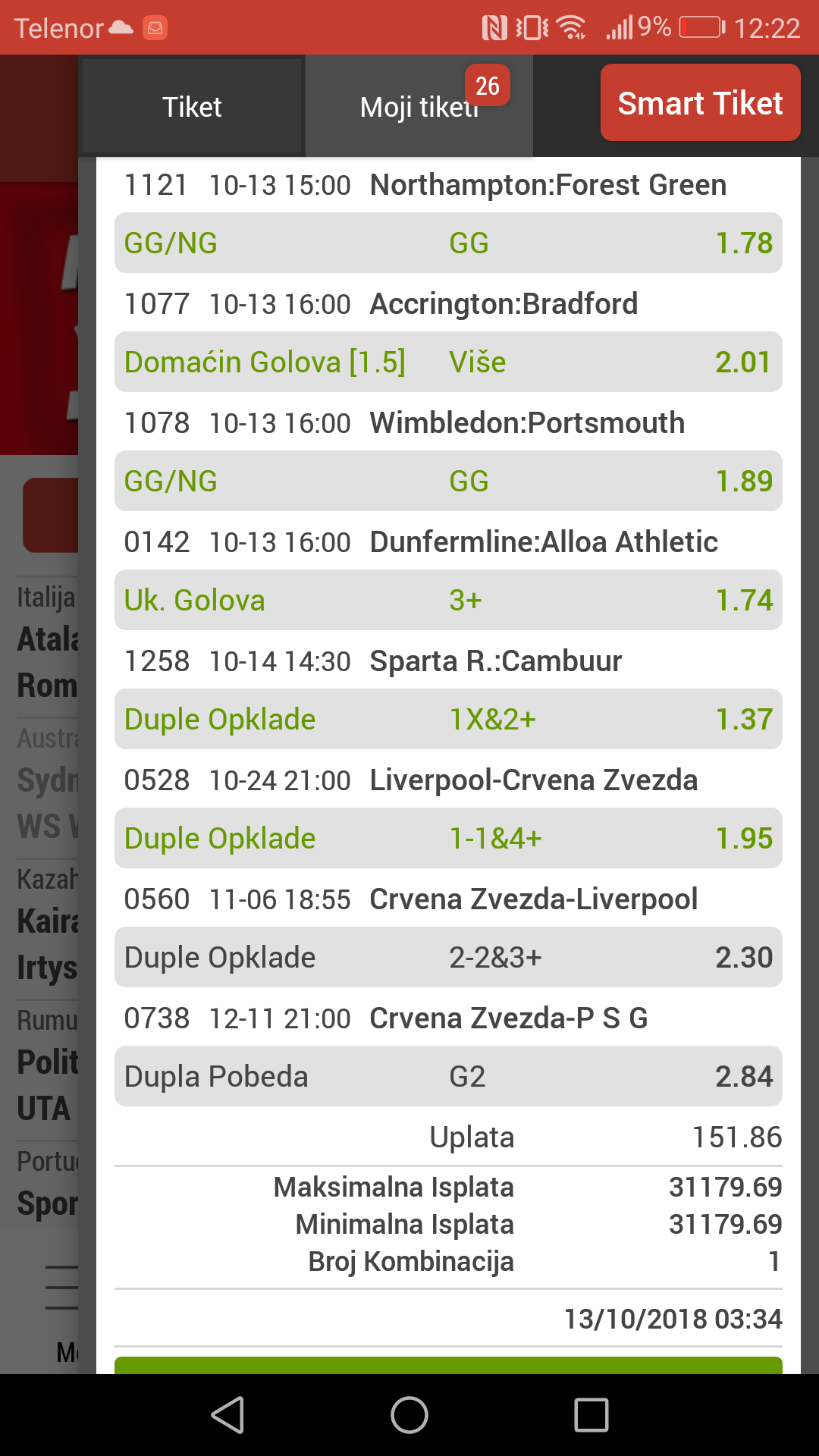Screen dimensions: 819x1456
Task: Tap the Smart Tiket button
Action: click(700, 102)
